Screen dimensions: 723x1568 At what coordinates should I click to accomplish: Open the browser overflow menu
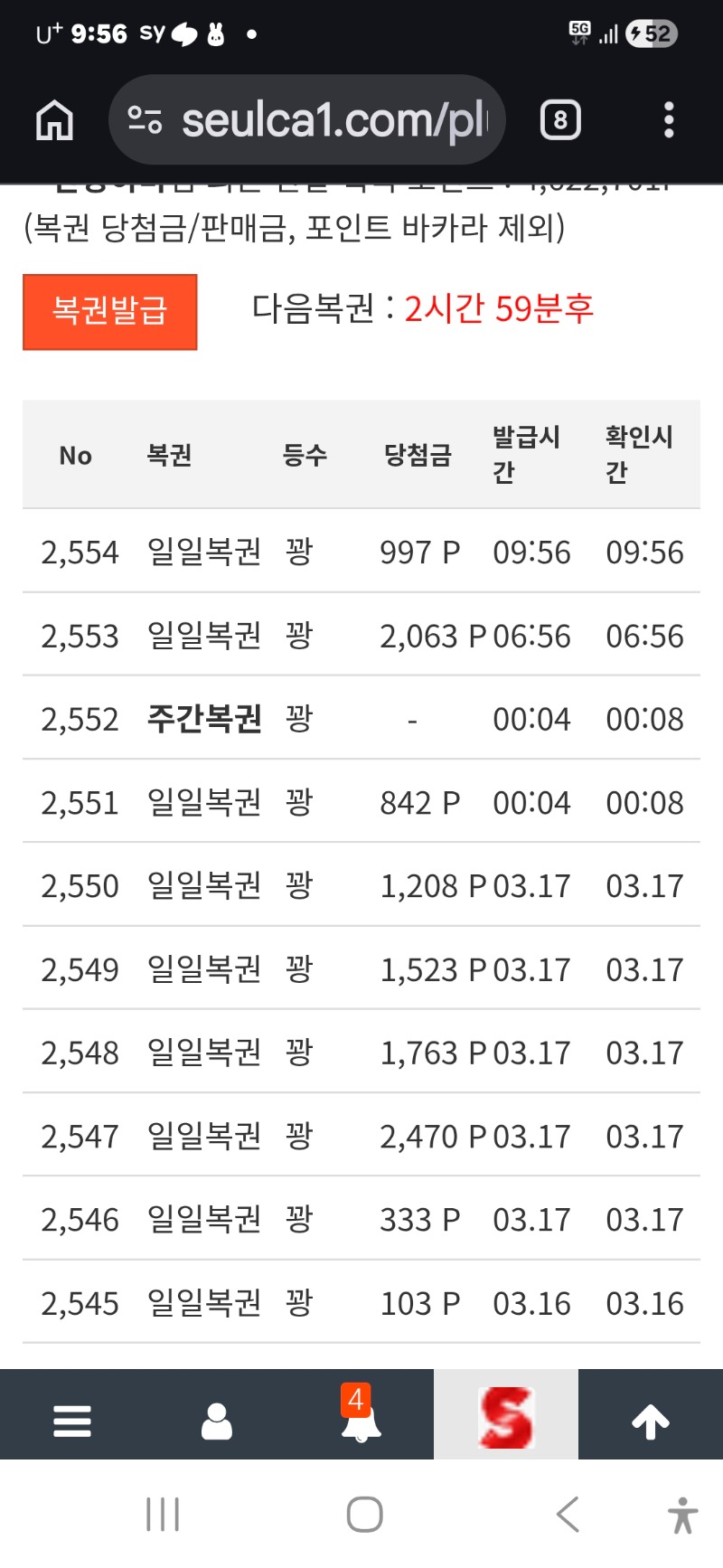click(x=669, y=120)
